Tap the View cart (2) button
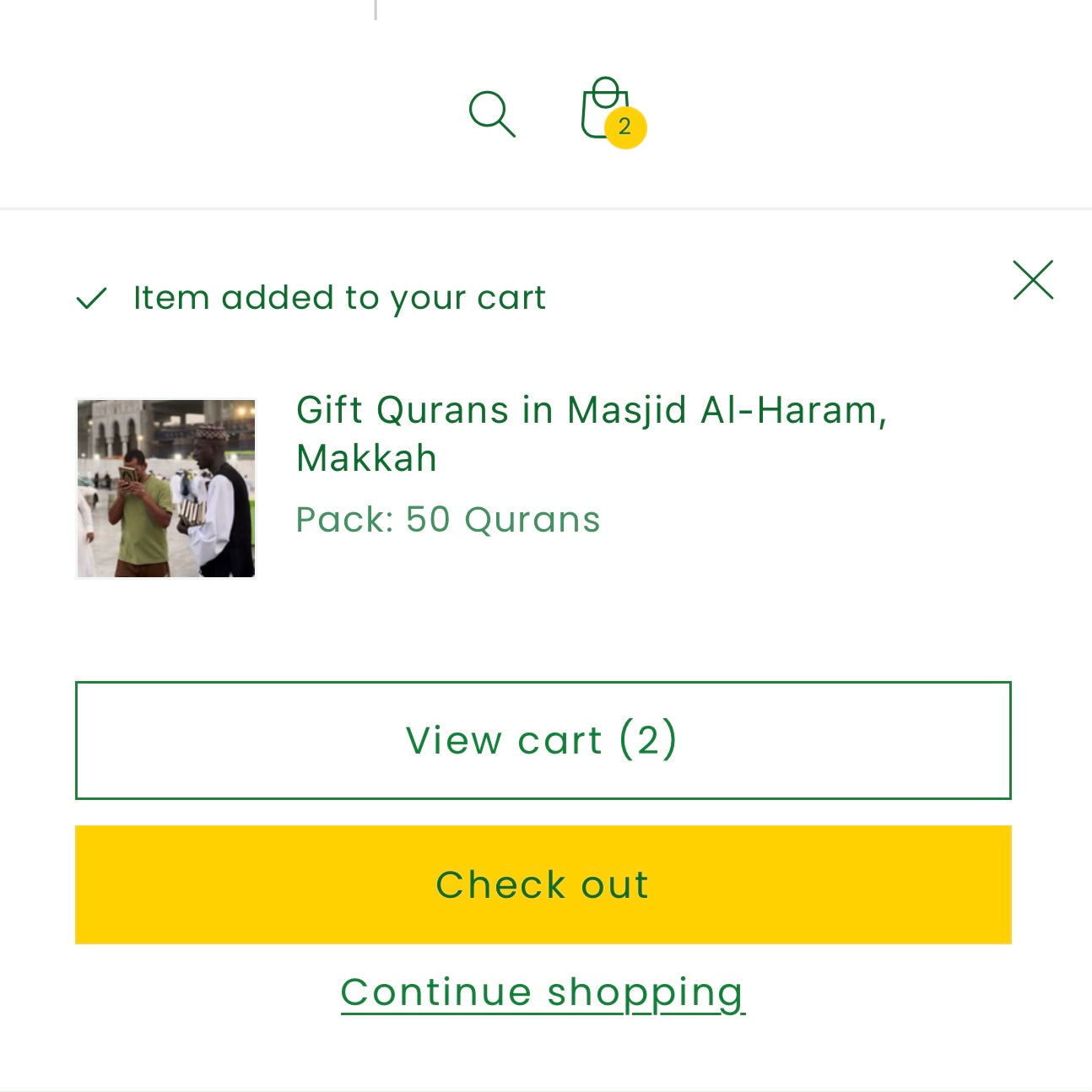Image resolution: width=1092 pixels, height=1092 pixels. click(x=543, y=740)
